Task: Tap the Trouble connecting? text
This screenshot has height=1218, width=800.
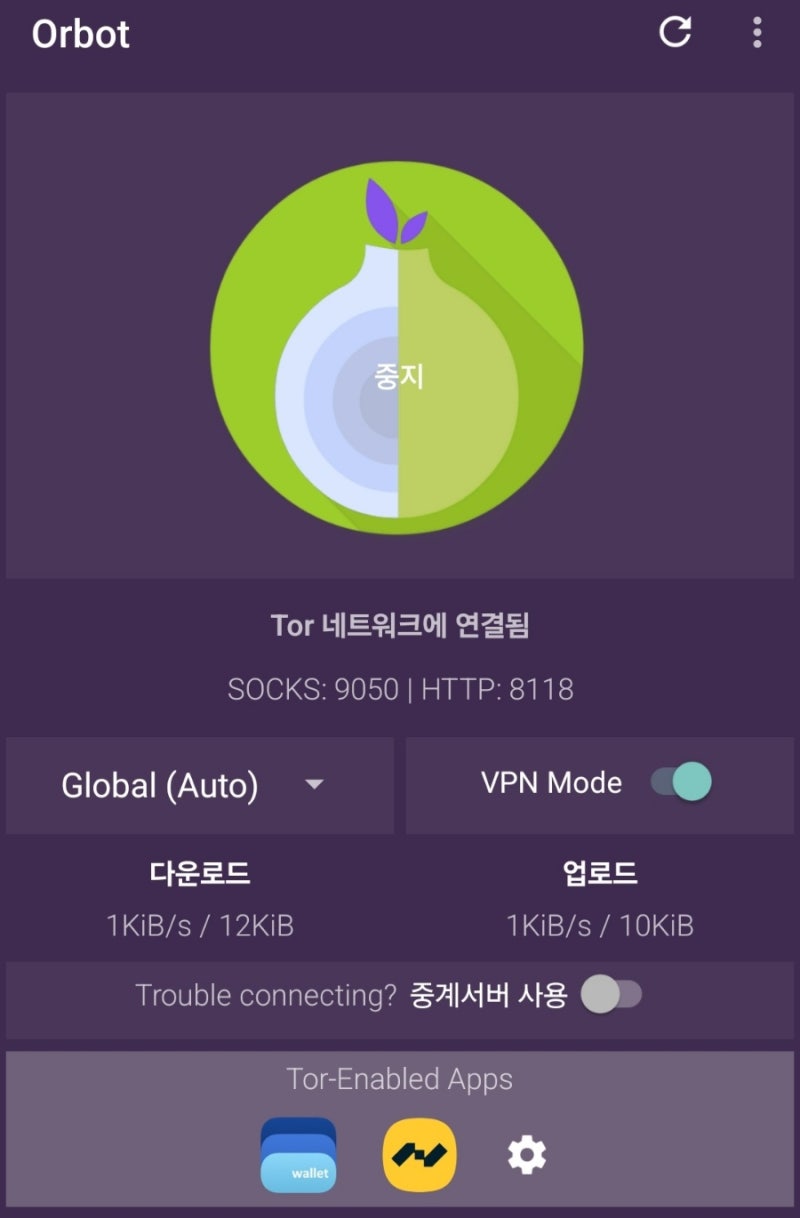Action: tap(264, 995)
